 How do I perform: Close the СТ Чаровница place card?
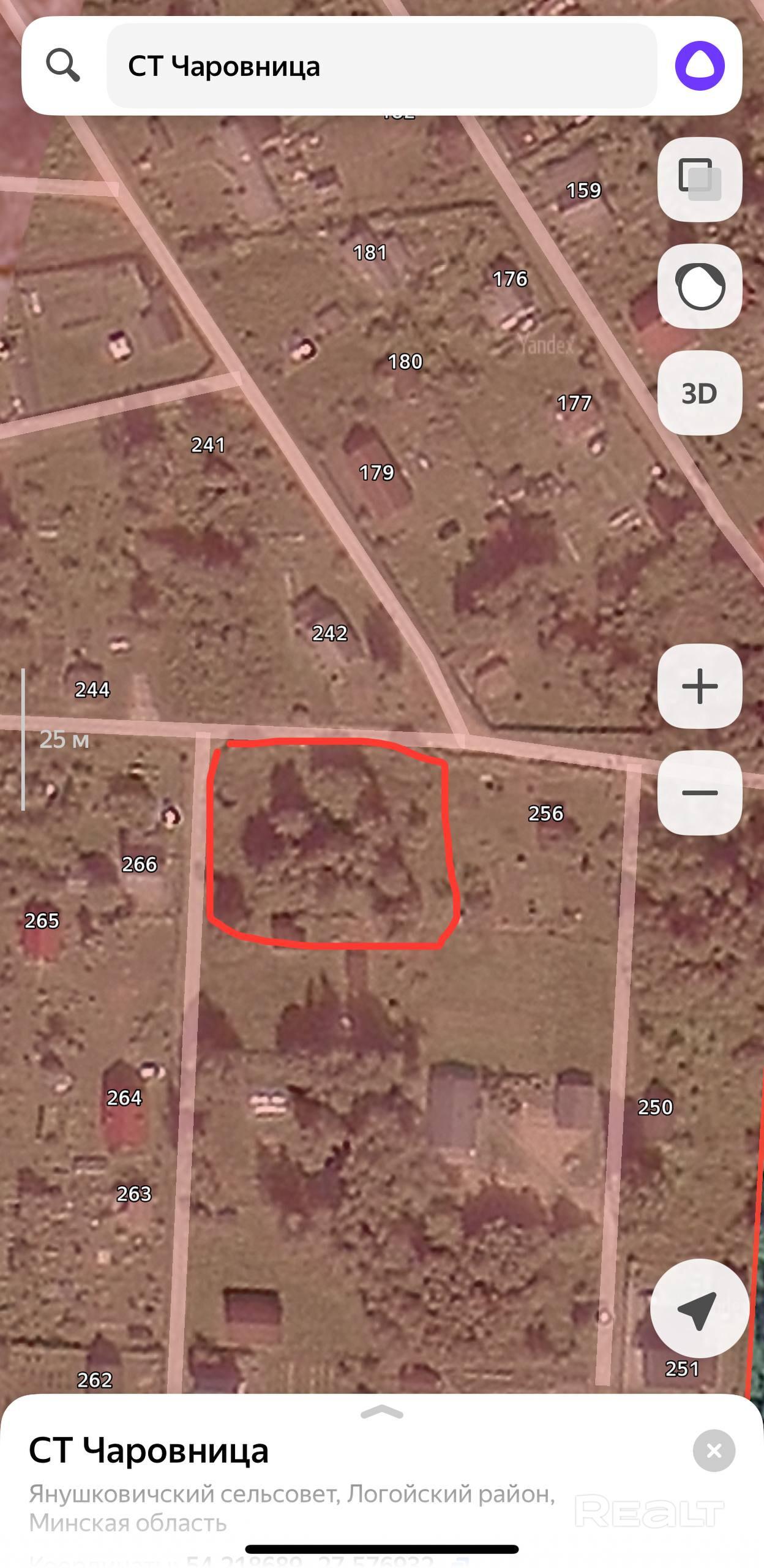[714, 1450]
